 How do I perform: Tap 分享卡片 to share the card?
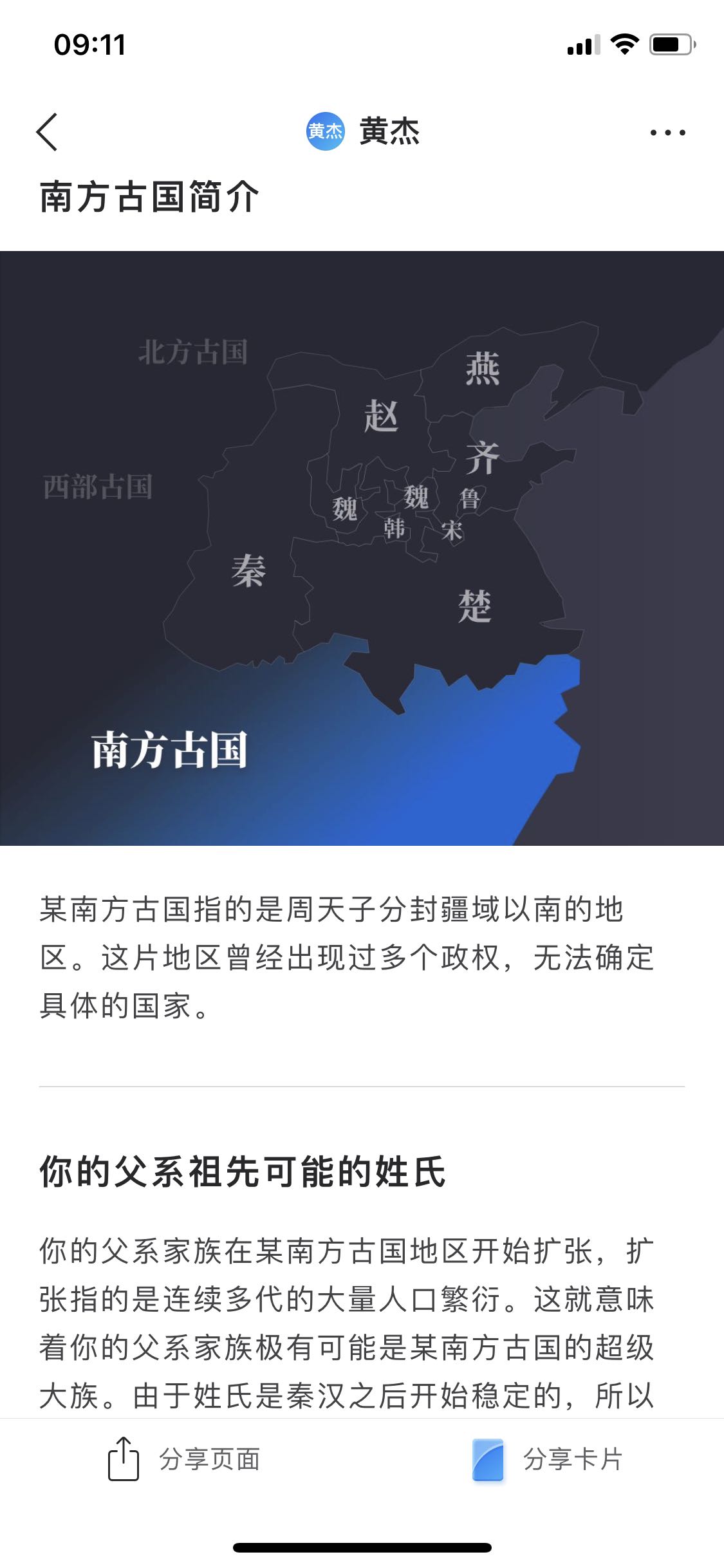point(548,1459)
